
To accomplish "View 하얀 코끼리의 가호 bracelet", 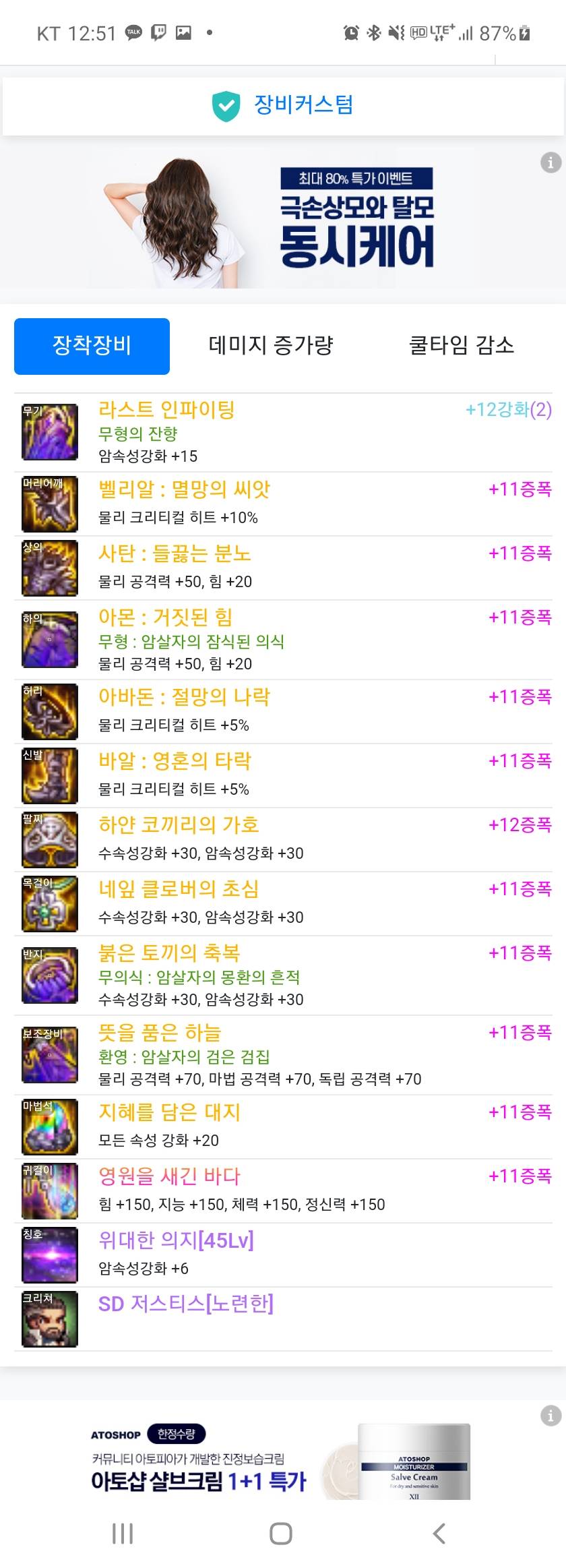I will tap(179, 825).
